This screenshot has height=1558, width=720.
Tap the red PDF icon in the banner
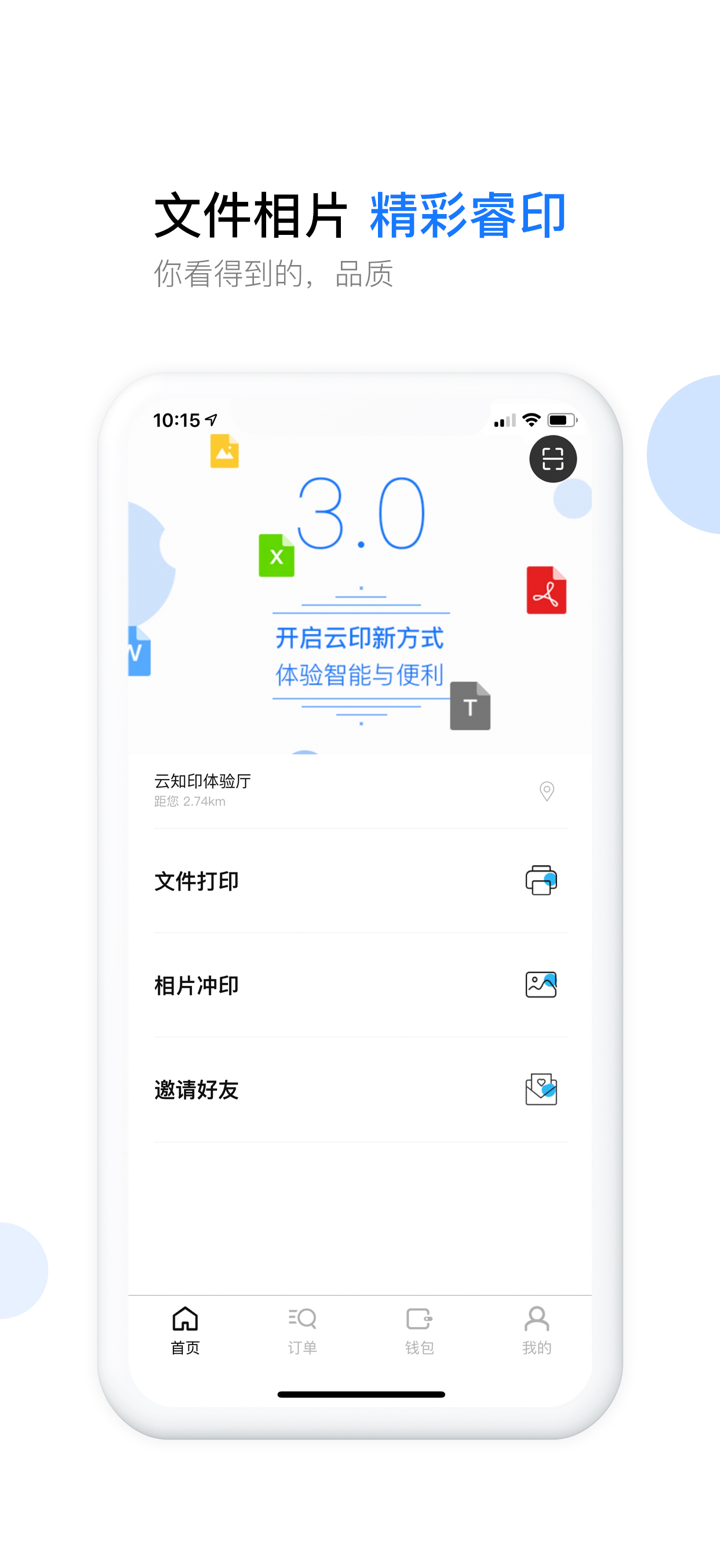point(546,590)
